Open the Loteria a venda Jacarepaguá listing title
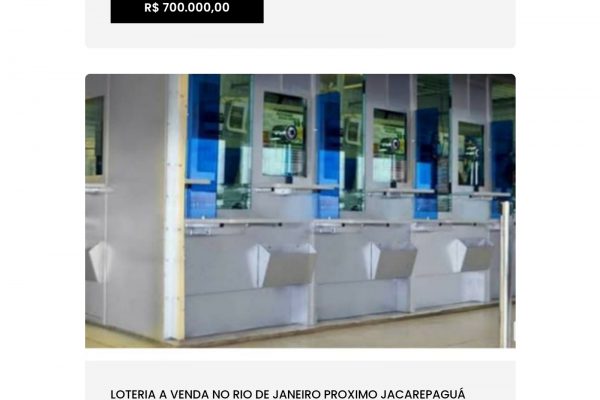This screenshot has height=400, width=600. [x=287, y=394]
